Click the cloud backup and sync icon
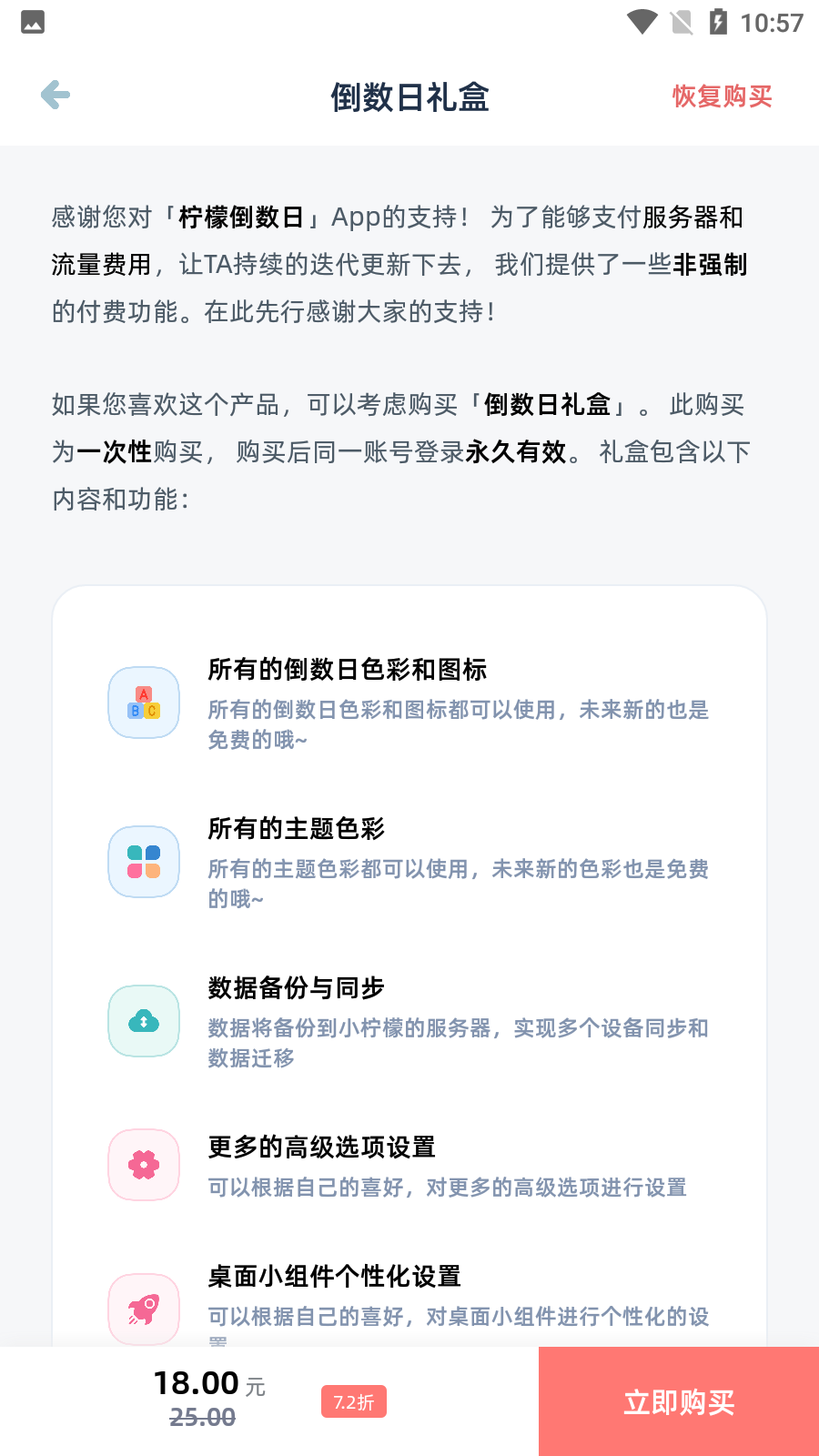 143,1021
